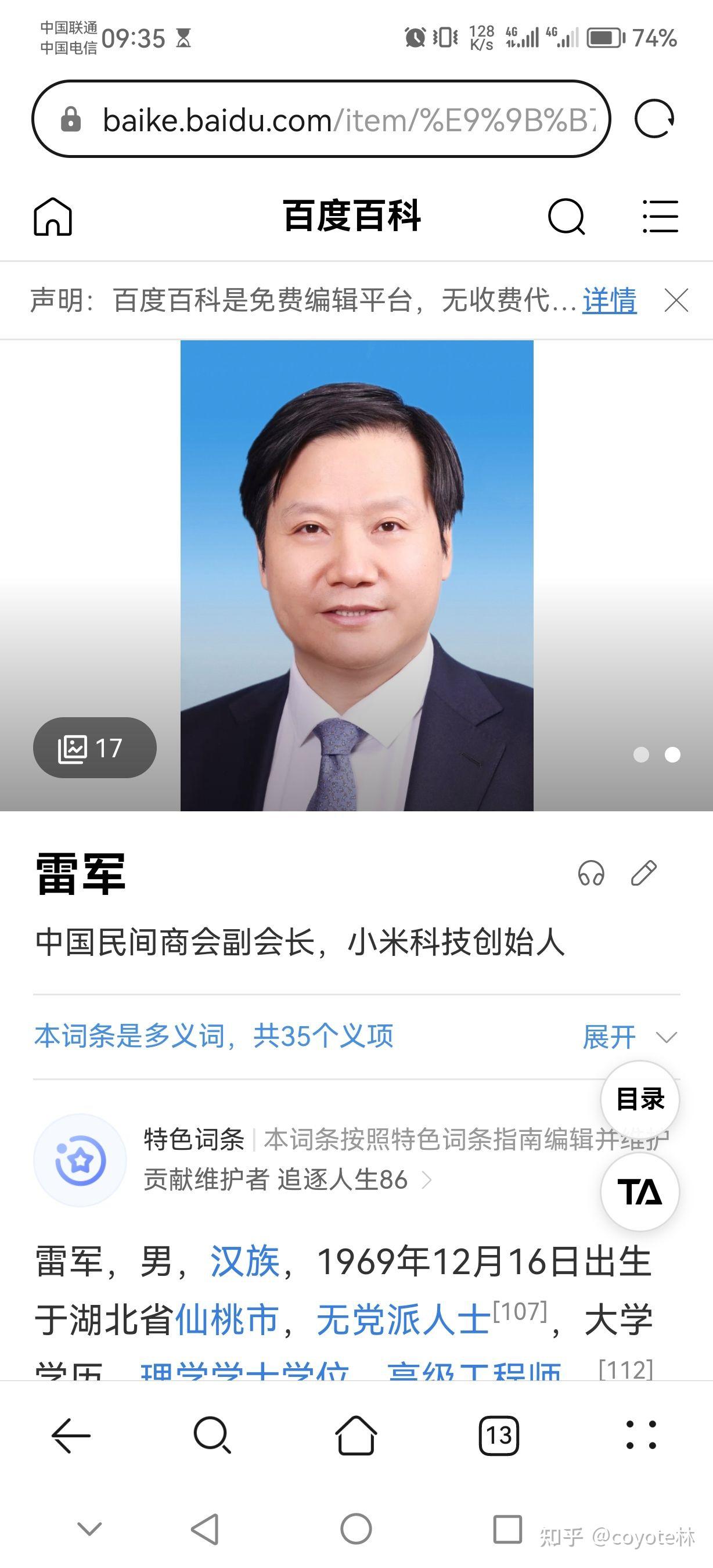This screenshot has width=713, height=1568.
Task: Expand the 35 义项 list via 展开
Action: (x=629, y=1037)
